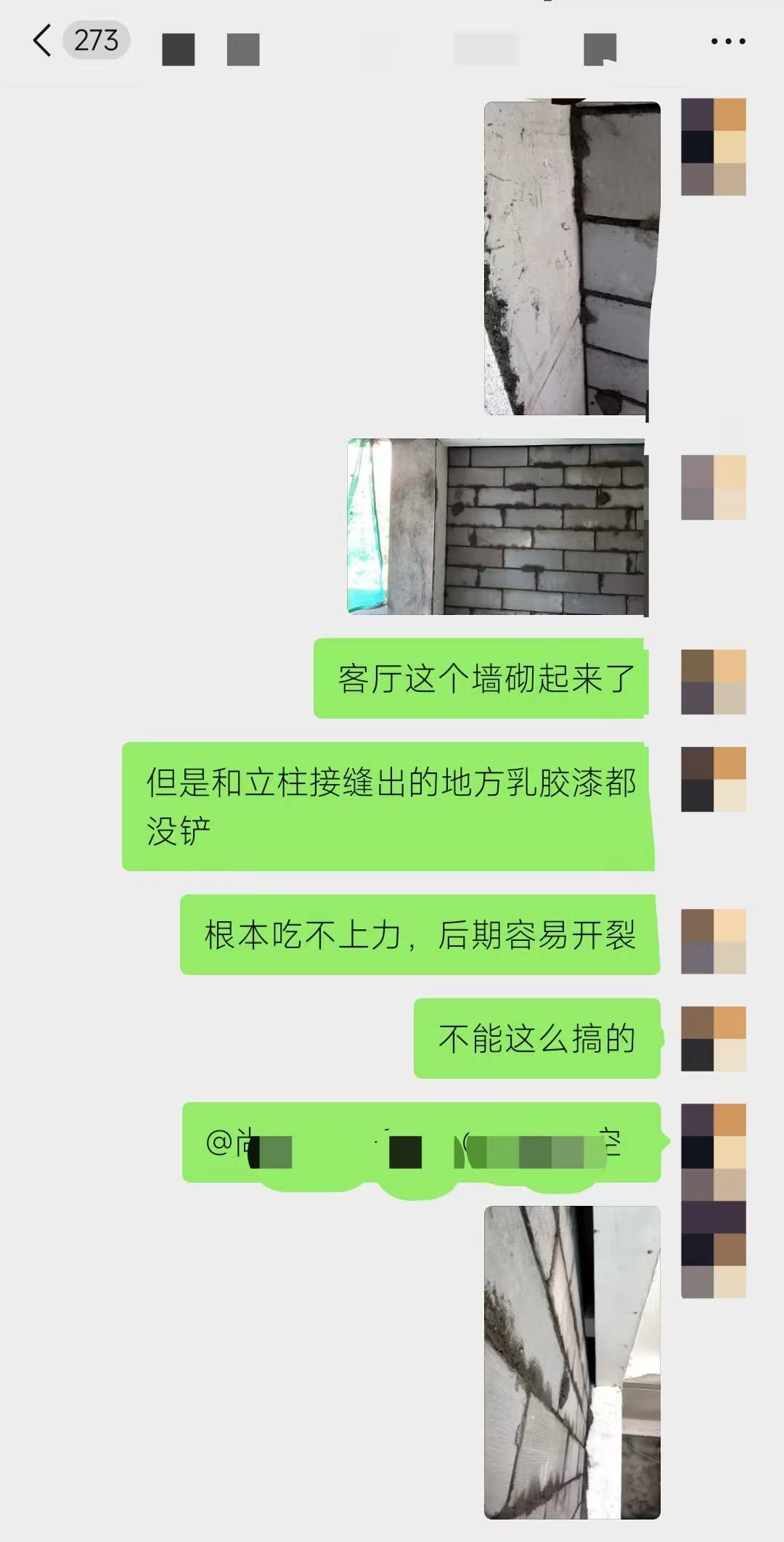This screenshot has height=1542, width=784.
Task: Tap avatar beside 不能这么搞的 message
Action: tap(714, 1038)
